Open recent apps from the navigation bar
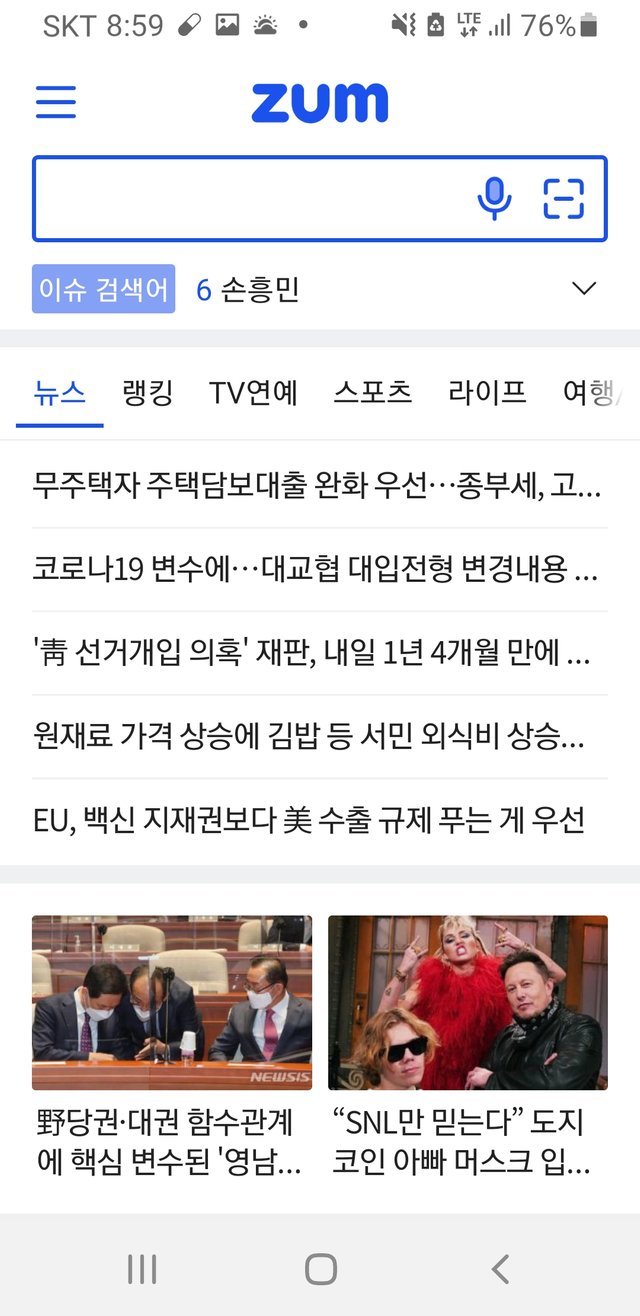Screen dimensions: 640x1316 tap(142, 1269)
